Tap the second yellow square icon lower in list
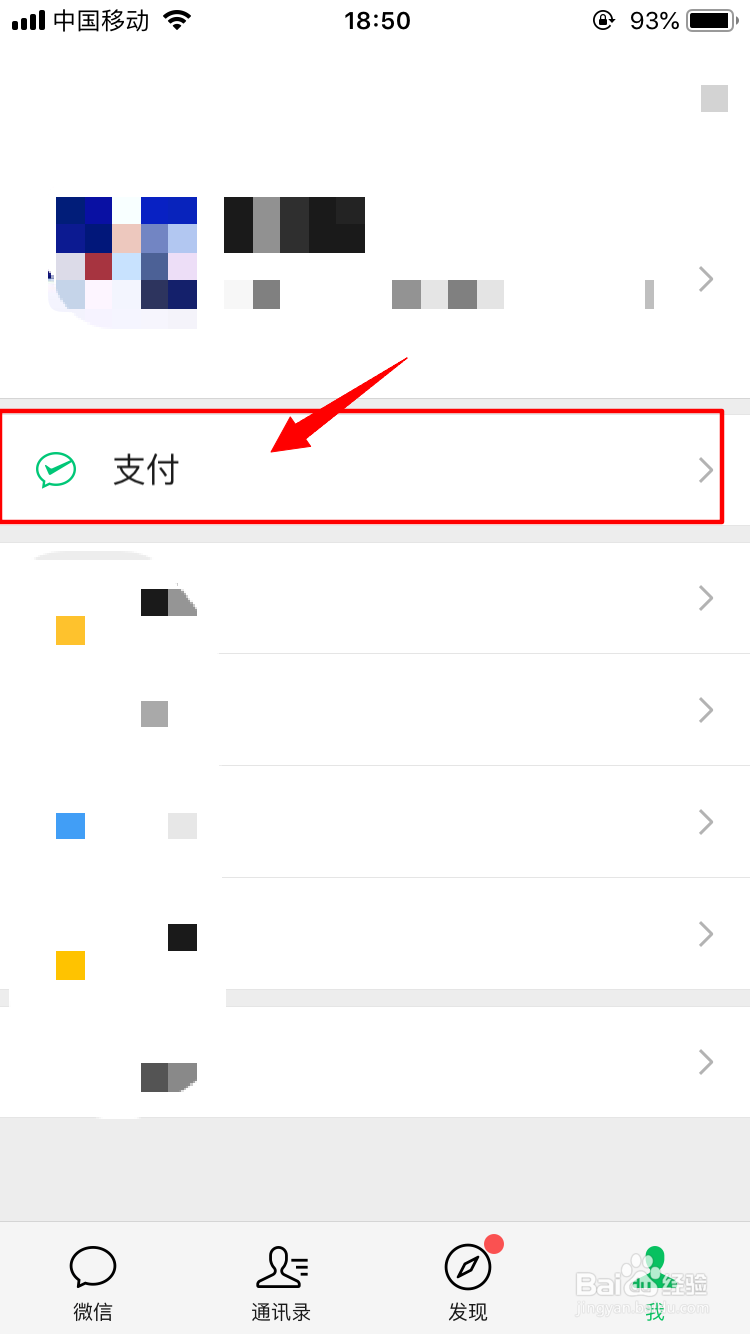 coord(70,965)
